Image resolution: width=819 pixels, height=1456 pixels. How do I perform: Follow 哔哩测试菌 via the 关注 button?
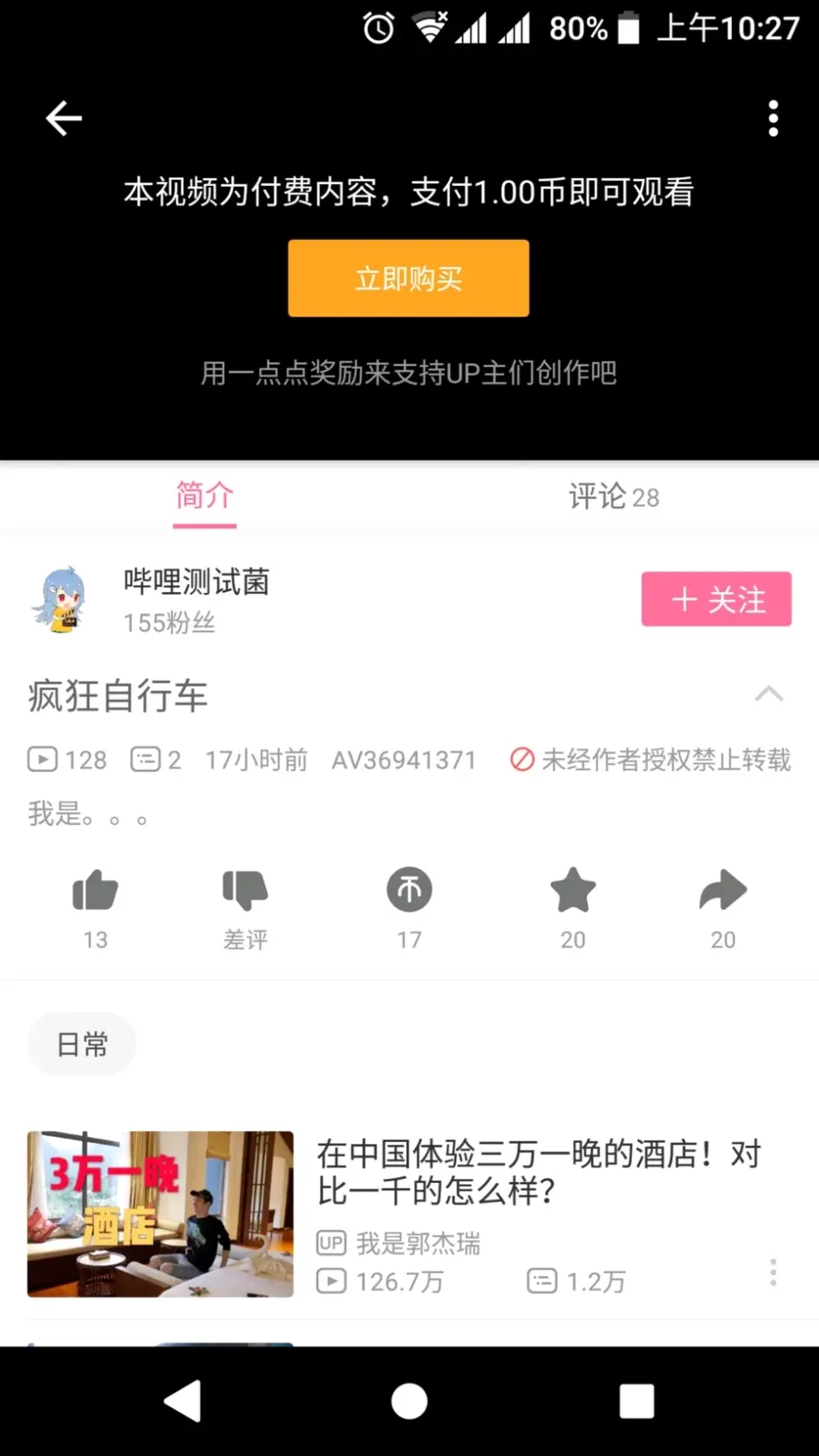pyautogui.click(x=716, y=599)
